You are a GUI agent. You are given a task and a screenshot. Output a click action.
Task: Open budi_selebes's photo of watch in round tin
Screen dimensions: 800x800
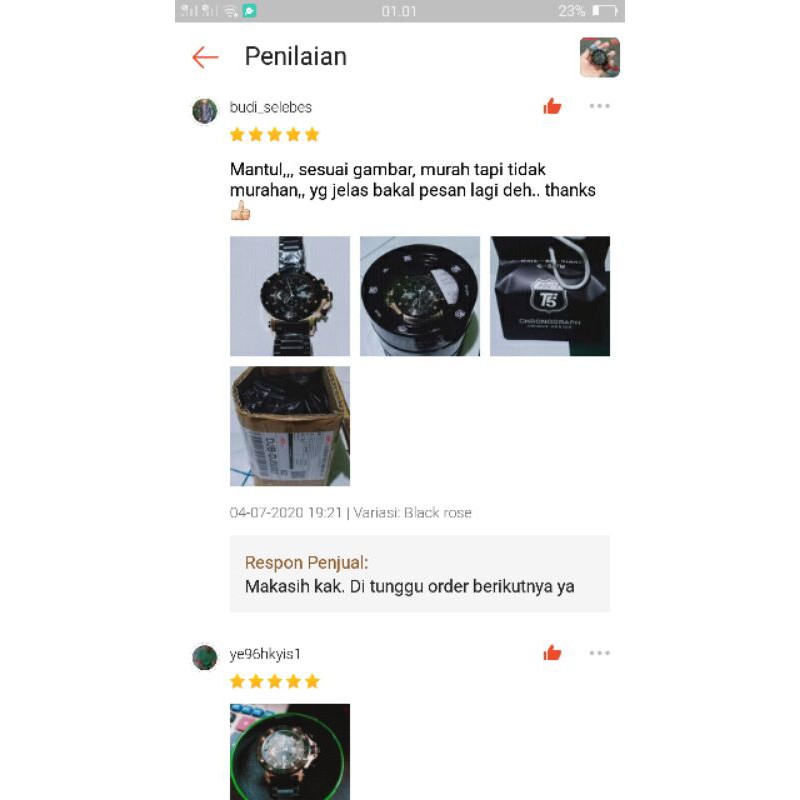pos(420,296)
